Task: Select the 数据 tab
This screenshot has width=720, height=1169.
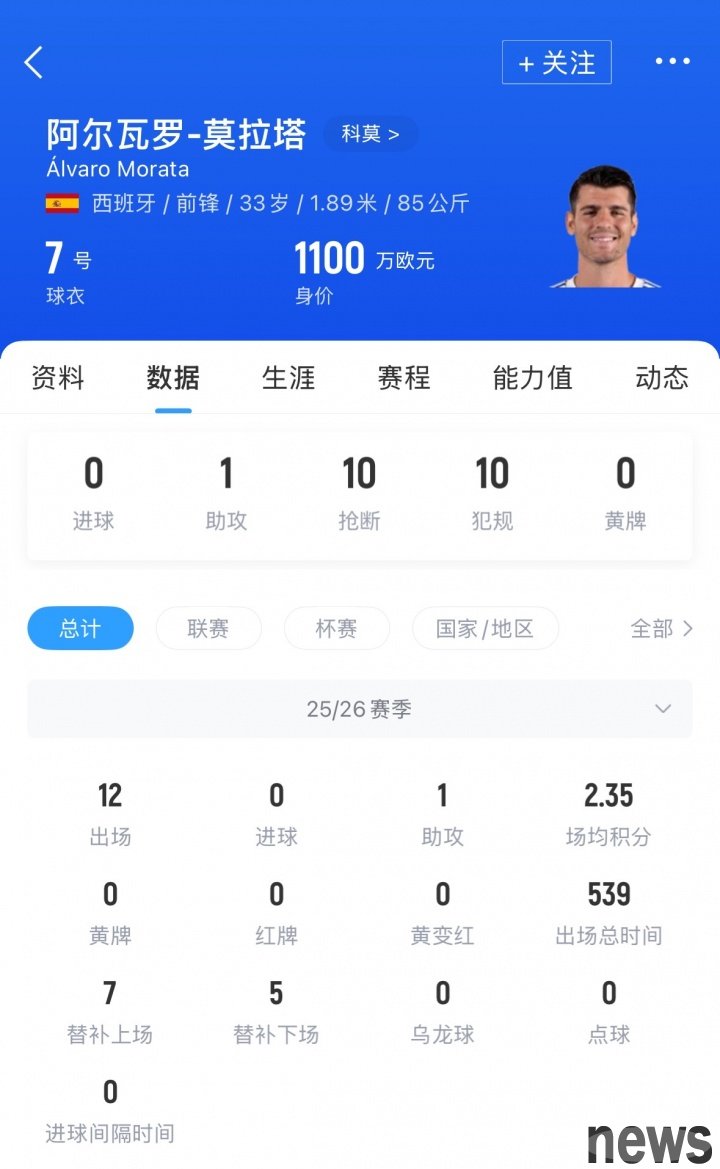Action: pos(173,378)
